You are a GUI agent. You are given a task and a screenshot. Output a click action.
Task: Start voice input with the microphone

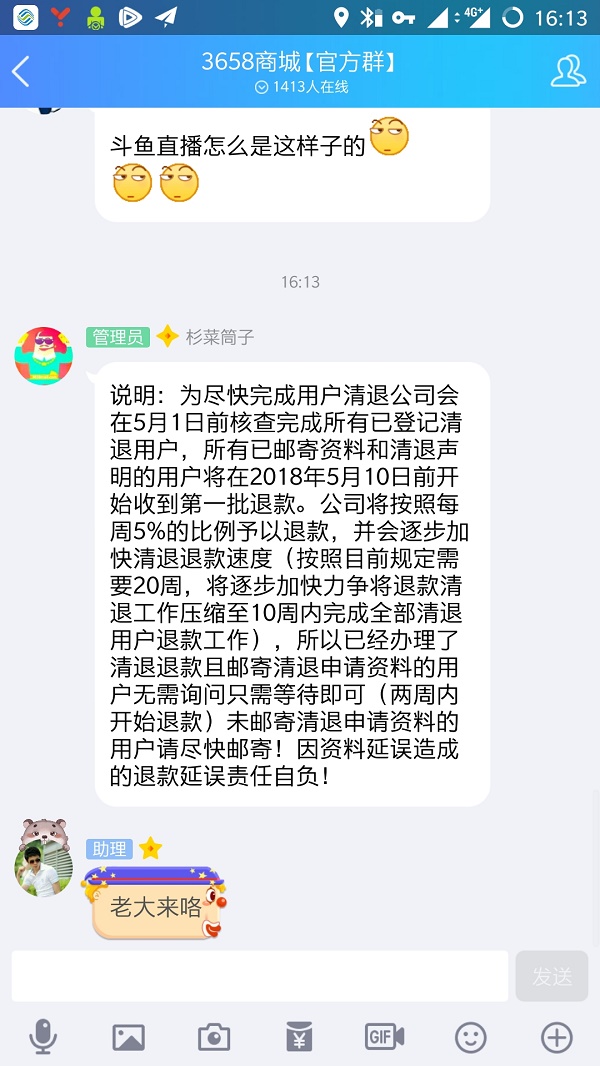43,1037
